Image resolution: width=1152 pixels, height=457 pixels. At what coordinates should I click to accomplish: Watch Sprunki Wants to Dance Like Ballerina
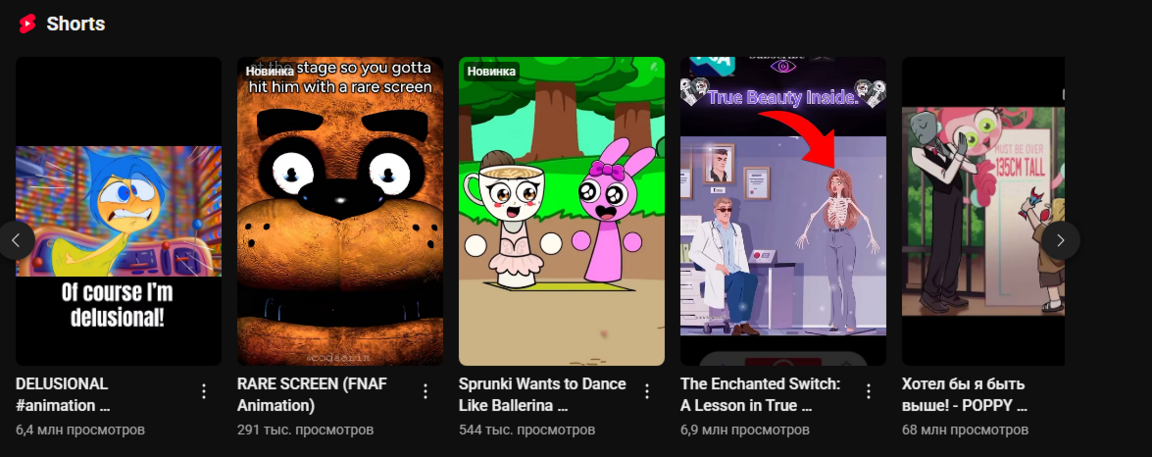pyautogui.click(x=561, y=211)
